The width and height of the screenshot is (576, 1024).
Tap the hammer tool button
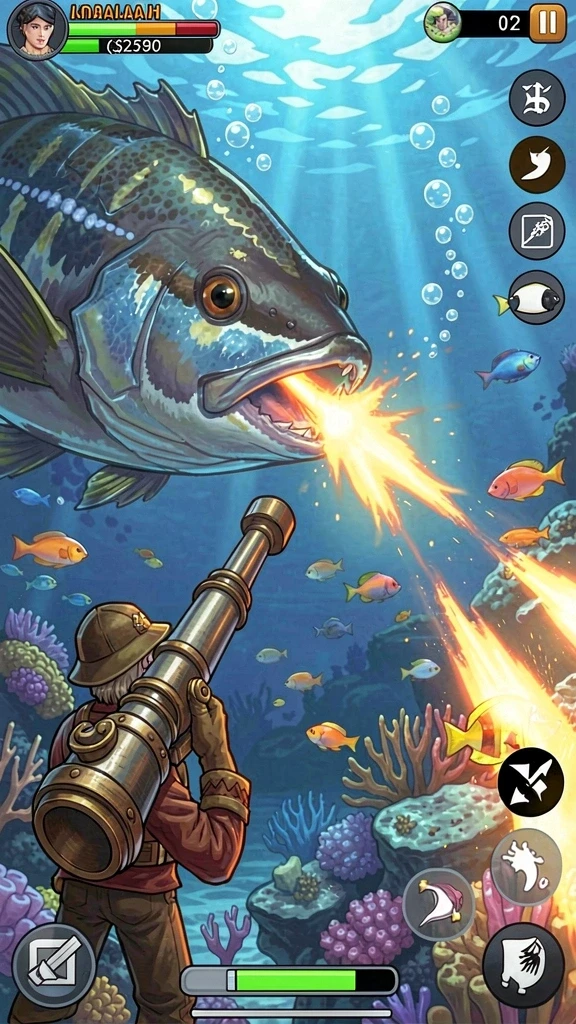tap(54, 965)
